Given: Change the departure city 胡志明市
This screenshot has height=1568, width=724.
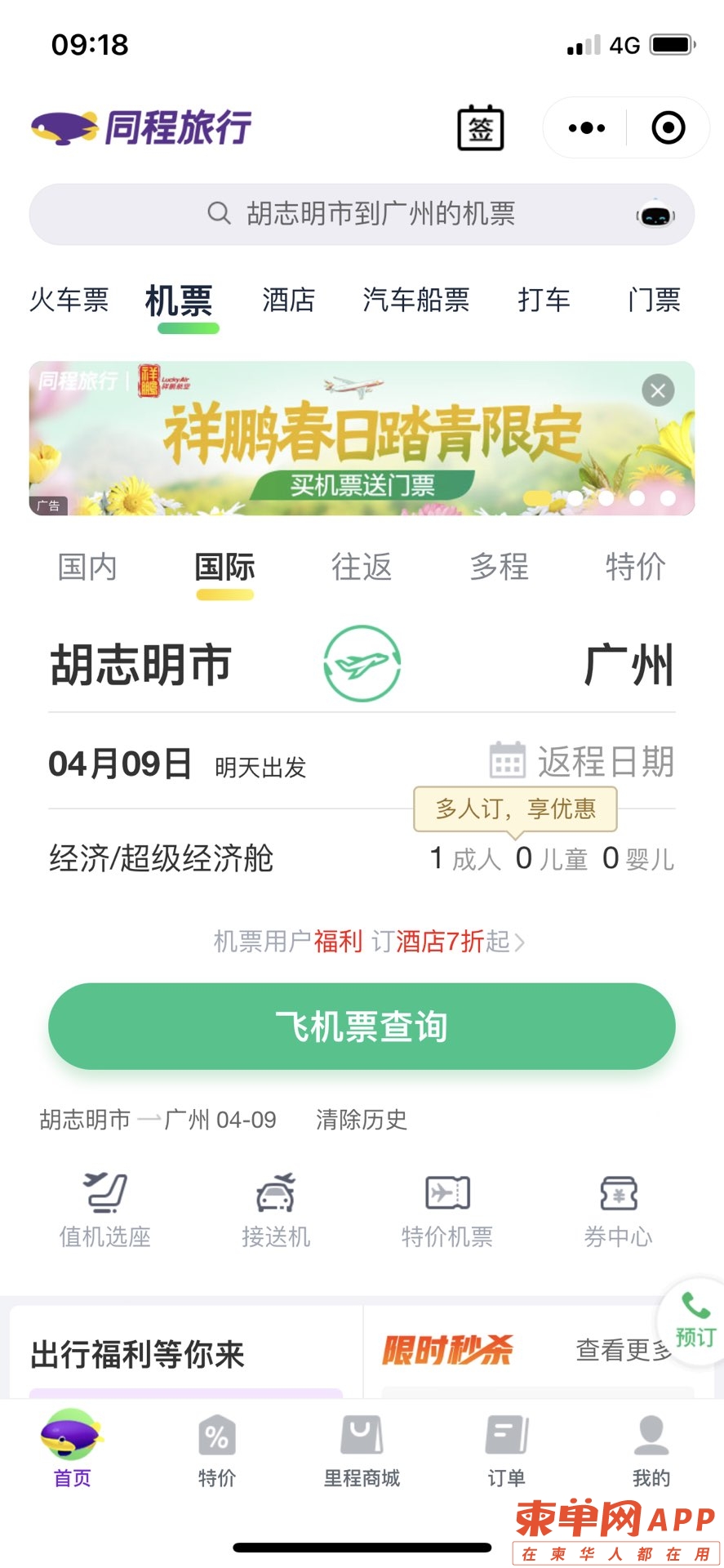Looking at the screenshot, I should click(x=141, y=665).
